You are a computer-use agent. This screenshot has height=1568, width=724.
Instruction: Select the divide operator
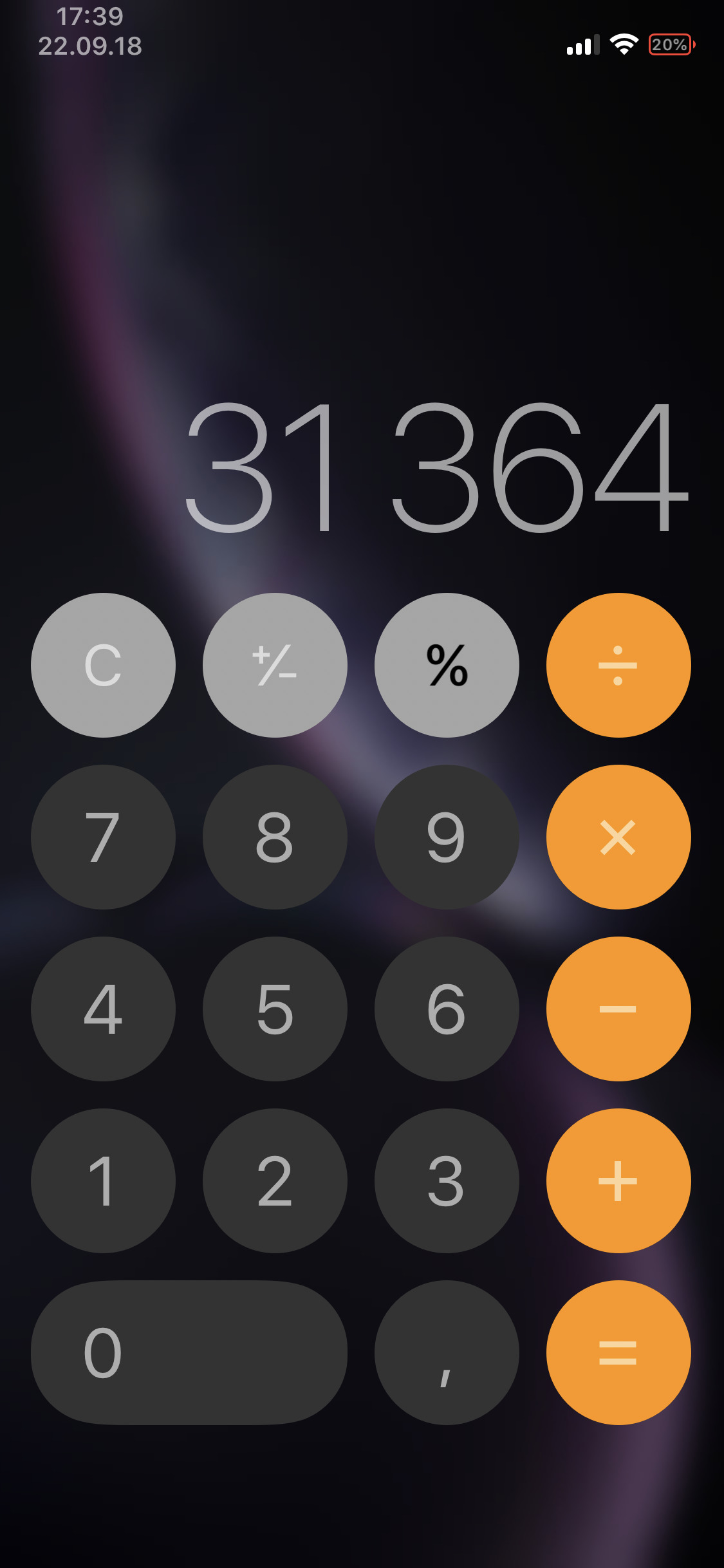point(618,665)
